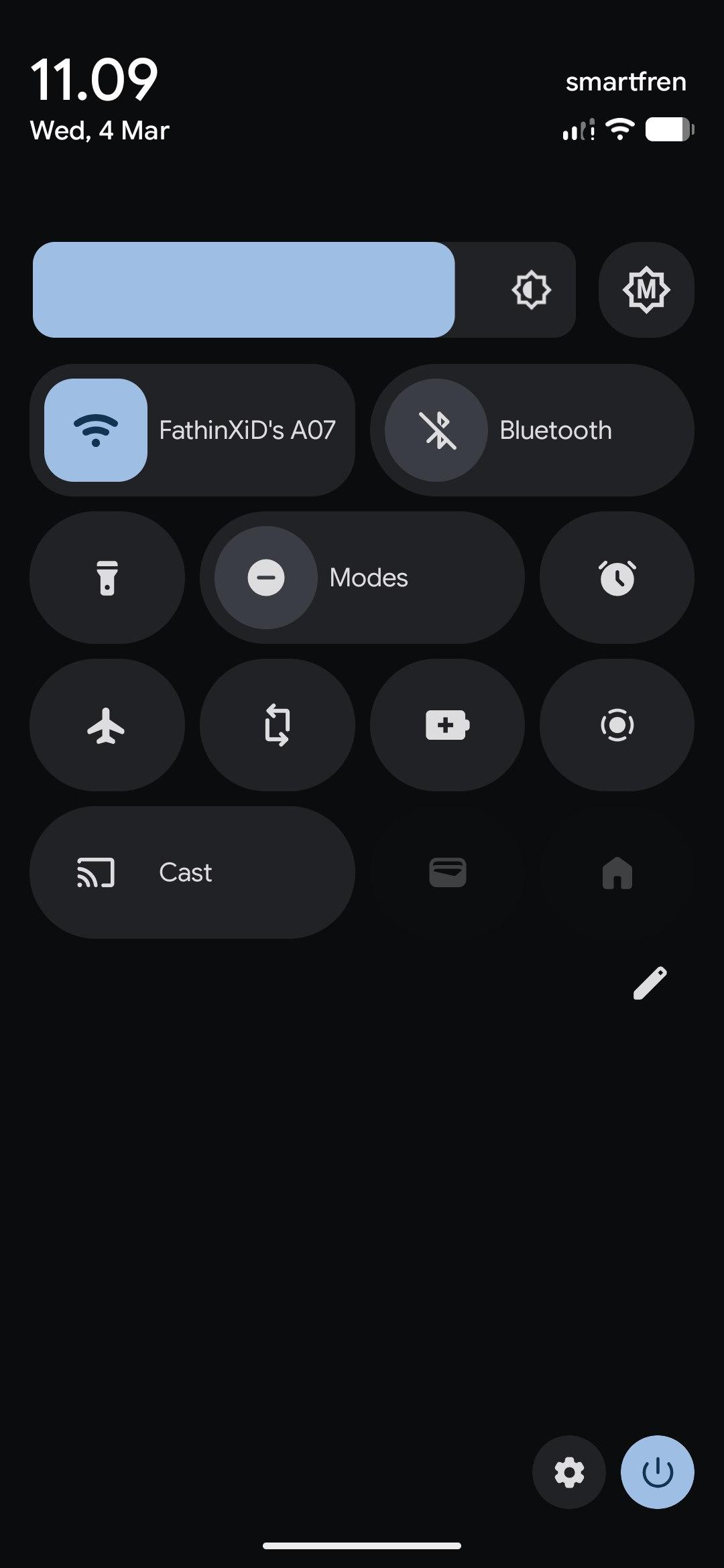Turn on Bluetooth

pos(436,430)
